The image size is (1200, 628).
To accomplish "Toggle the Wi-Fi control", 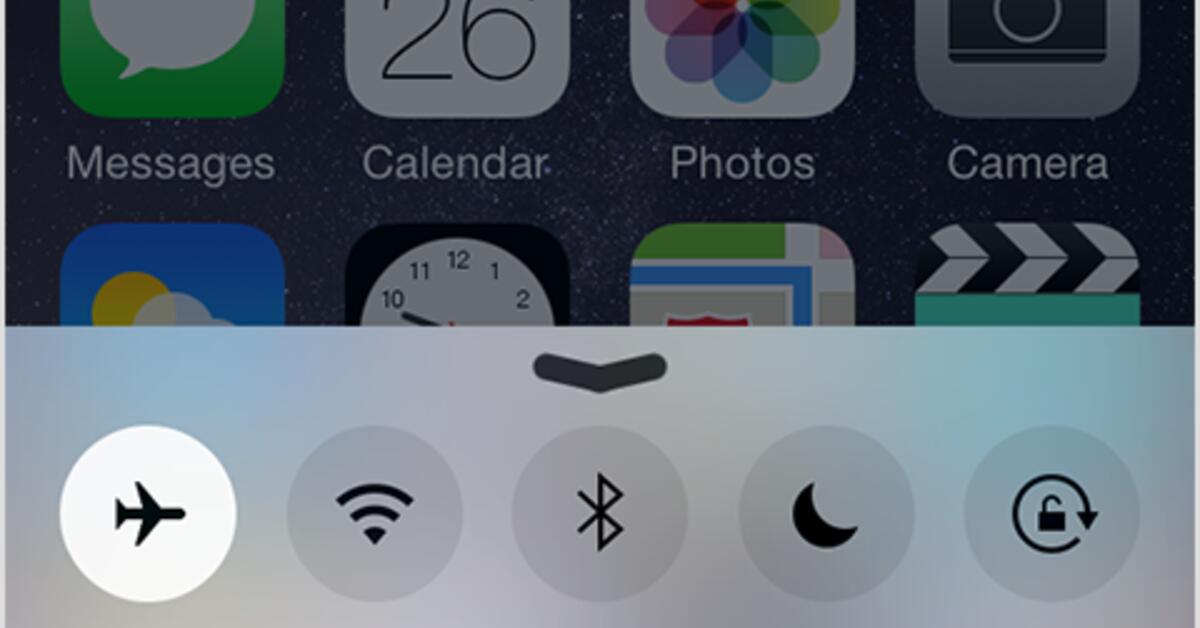I will click(x=374, y=513).
